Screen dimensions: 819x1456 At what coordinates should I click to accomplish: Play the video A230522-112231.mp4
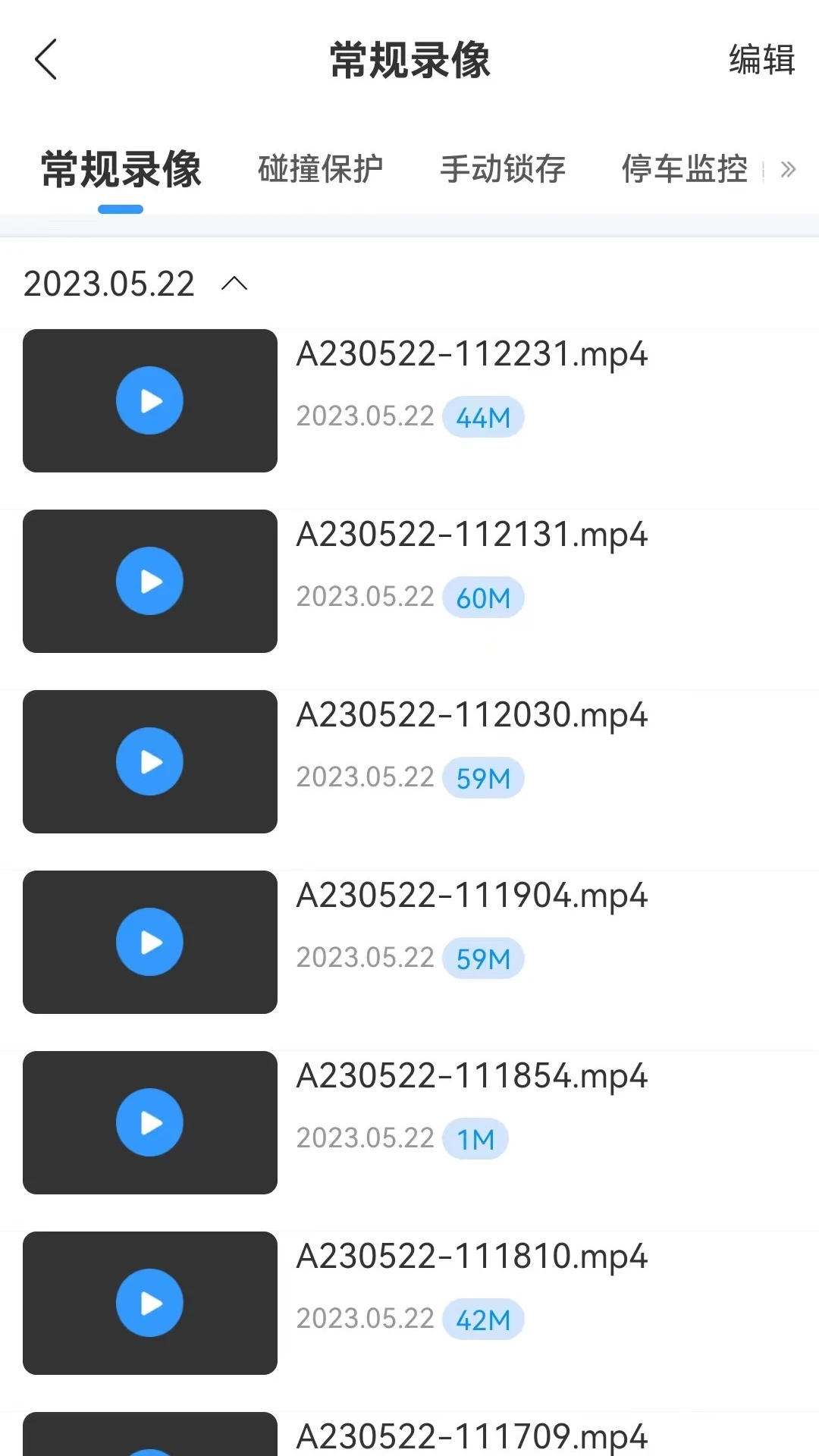click(x=149, y=401)
